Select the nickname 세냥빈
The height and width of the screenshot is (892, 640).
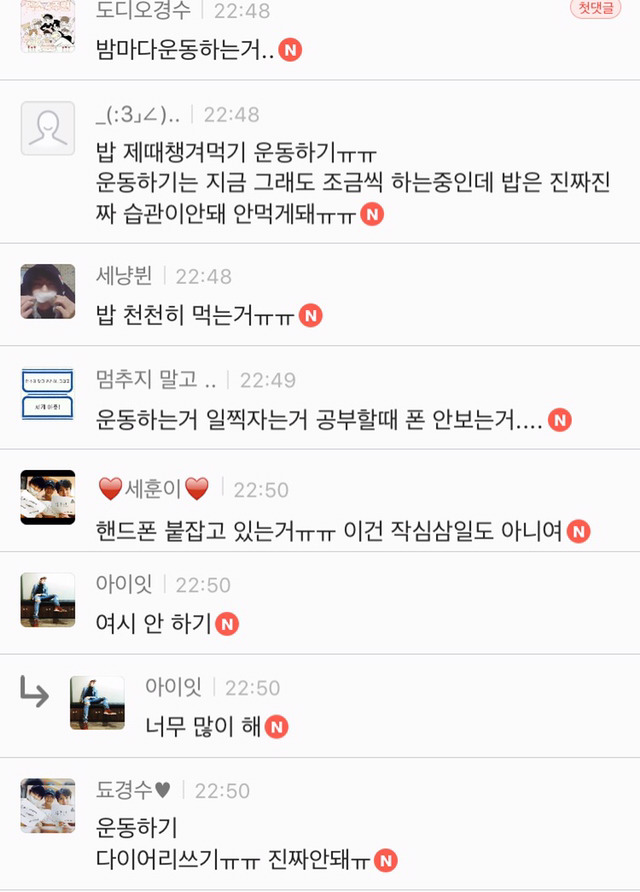128,276
